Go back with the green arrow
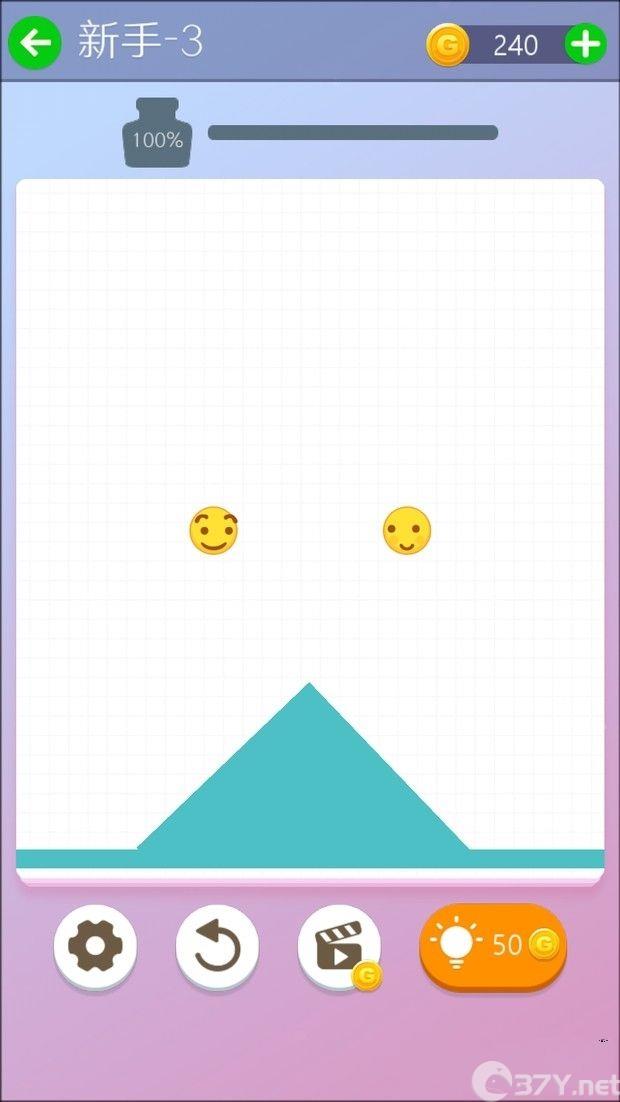 [35, 42]
